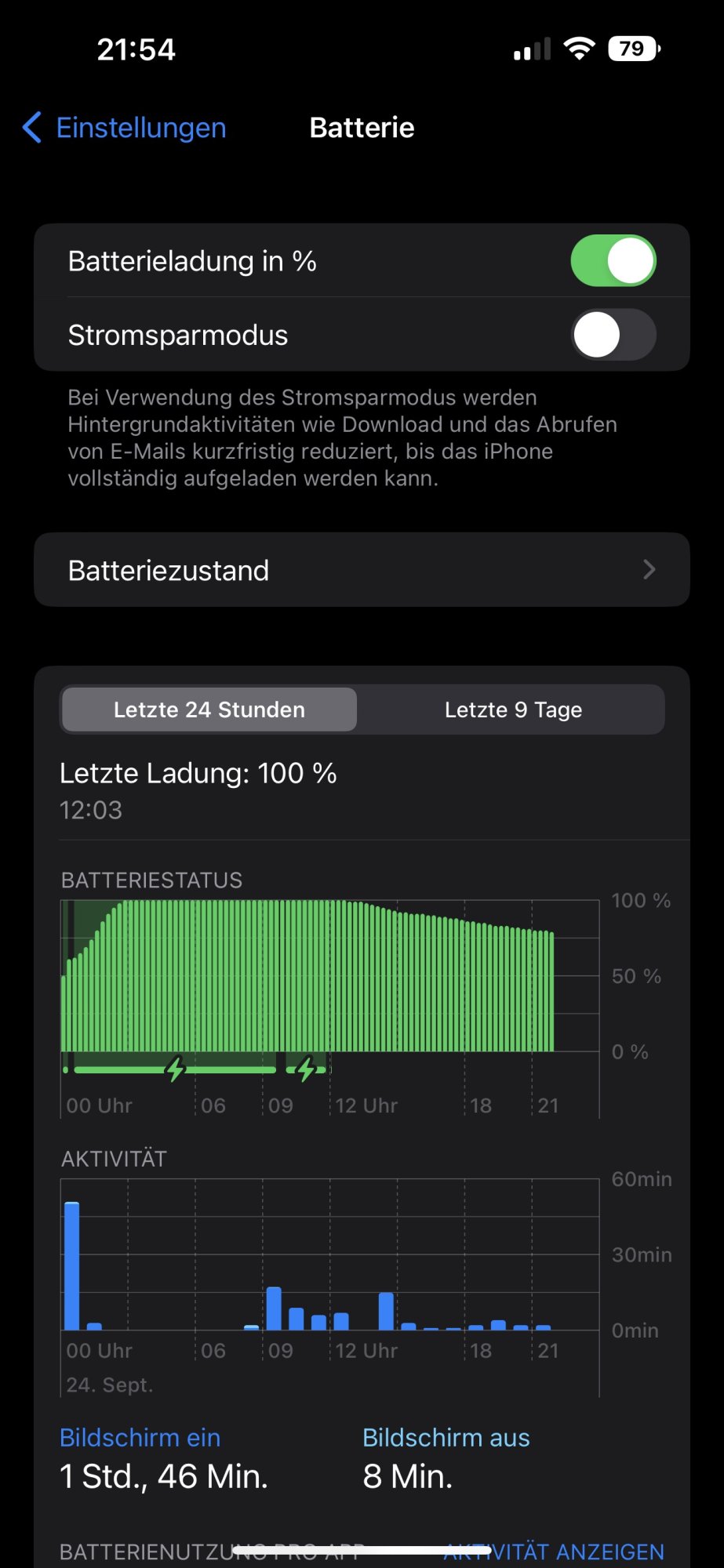Select the Letzte 24 Stunden segment
The width and height of the screenshot is (724, 1568).
tap(209, 710)
